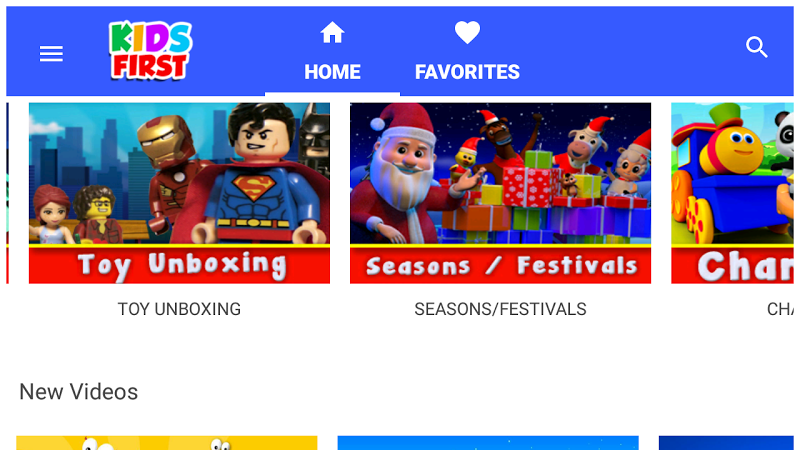Screen dimensions: 800x450
Task: Switch to the Home tab
Action: click(x=332, y=51)
